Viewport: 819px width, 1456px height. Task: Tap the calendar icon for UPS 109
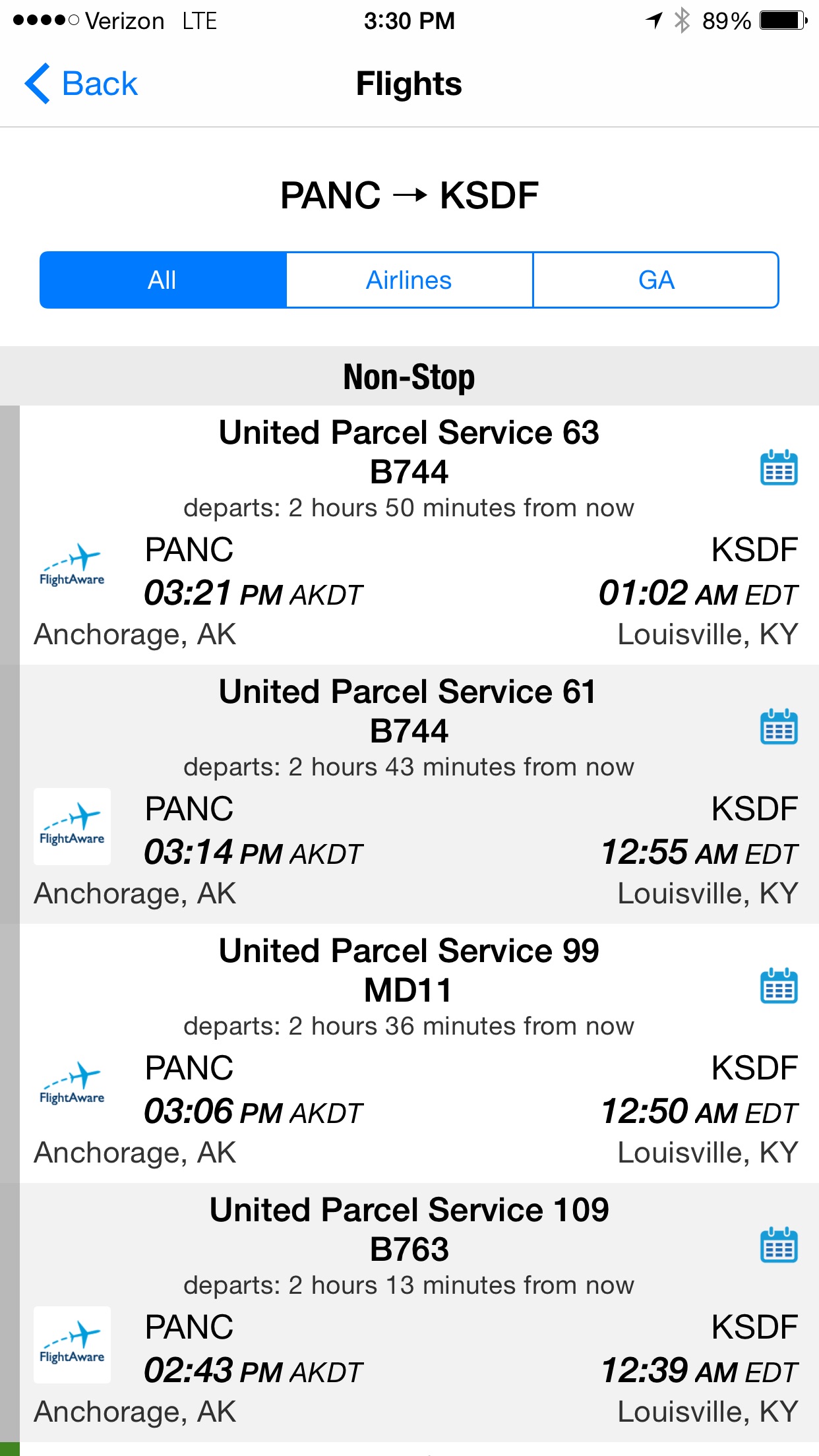779,1245
